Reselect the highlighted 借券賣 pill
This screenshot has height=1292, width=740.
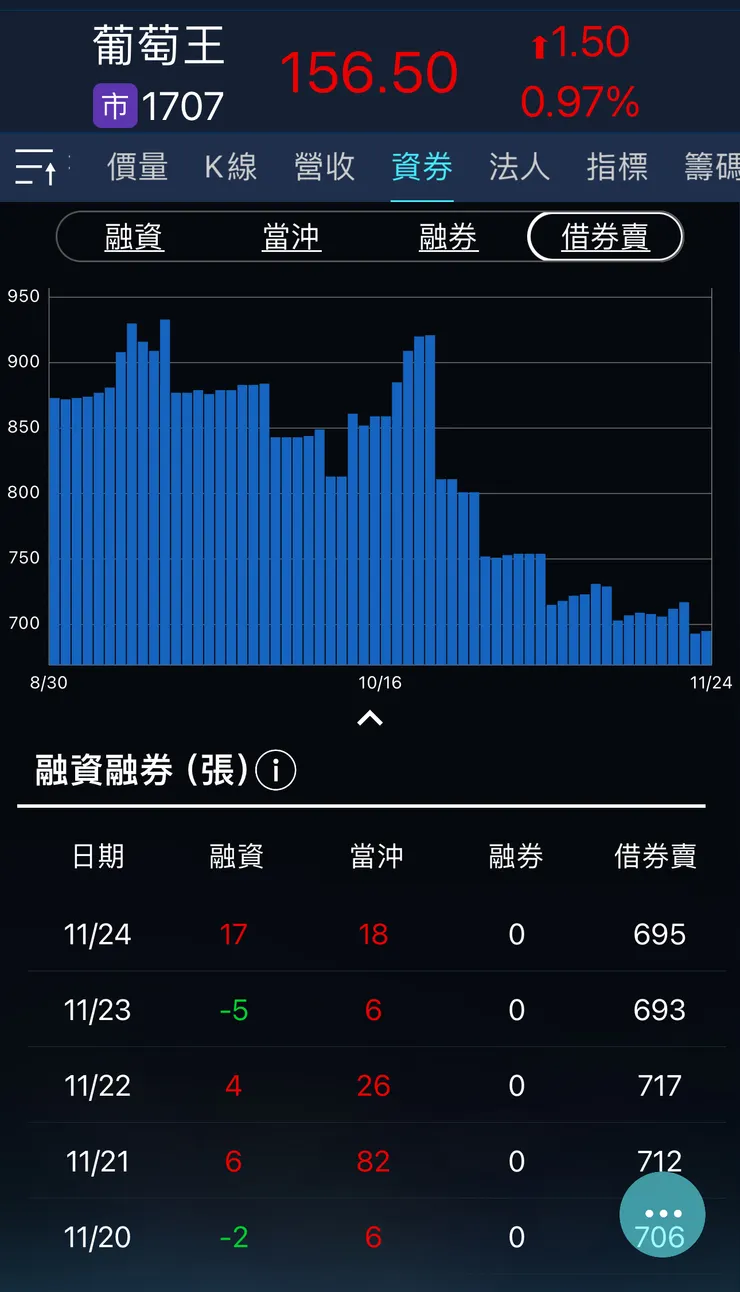click(x=605, y=237)
